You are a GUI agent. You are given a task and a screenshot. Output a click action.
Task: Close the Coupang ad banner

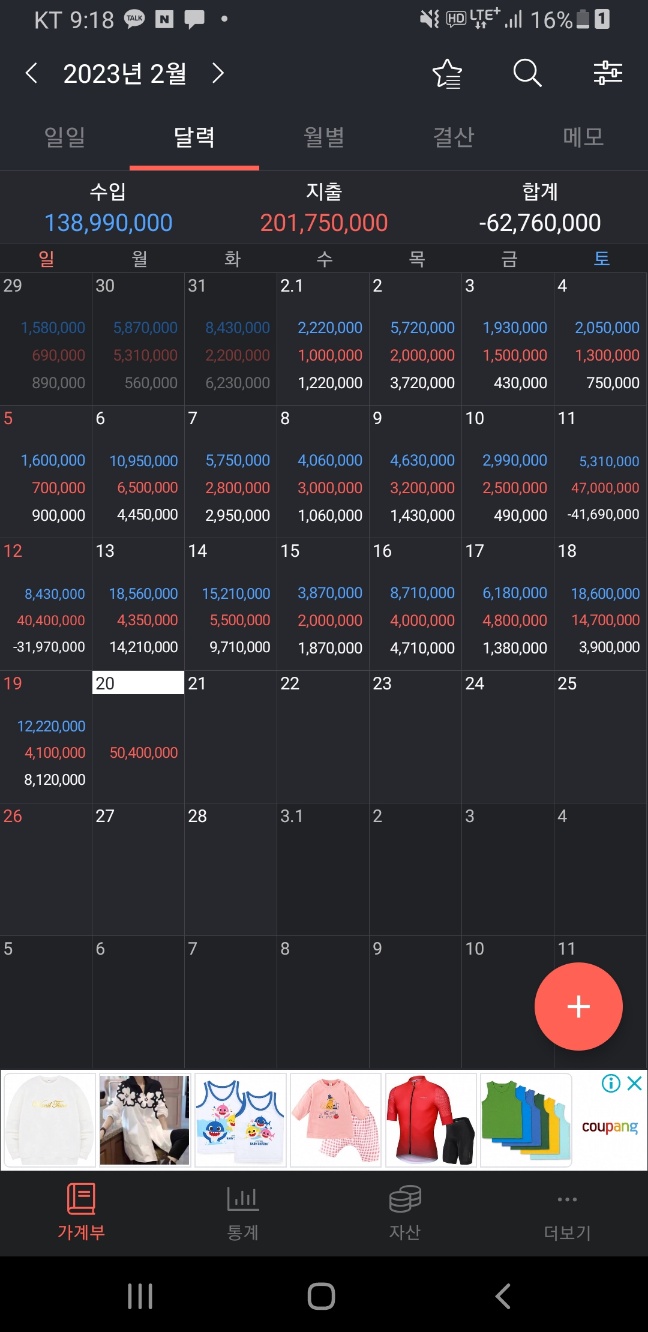click(x=634, y=1083)
